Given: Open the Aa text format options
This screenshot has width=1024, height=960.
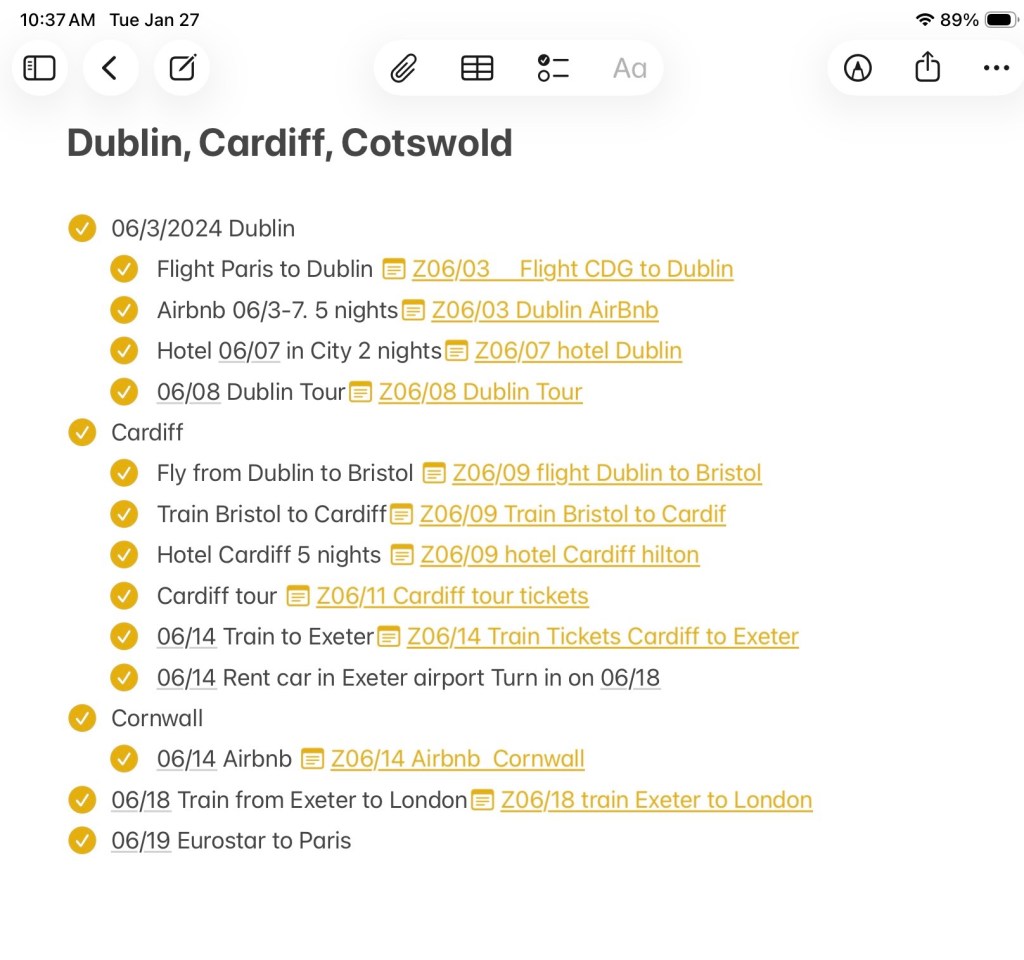Looking at the screenshot, I should [629, 68].
